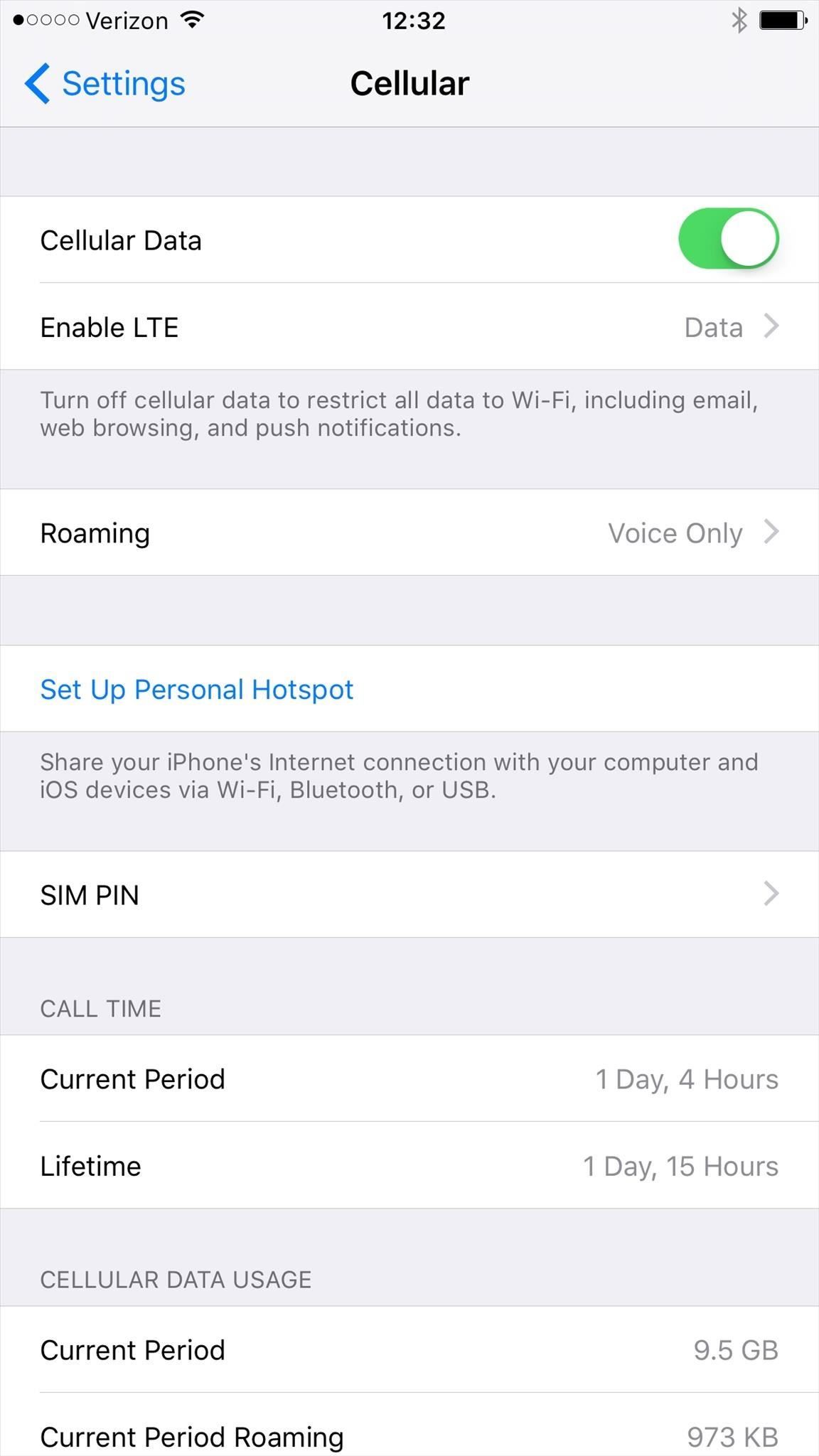This screenshot has height=1456, width=819.
Task: Tap Set Up Personal Hotspot
Action: click(x=196, y=689)
